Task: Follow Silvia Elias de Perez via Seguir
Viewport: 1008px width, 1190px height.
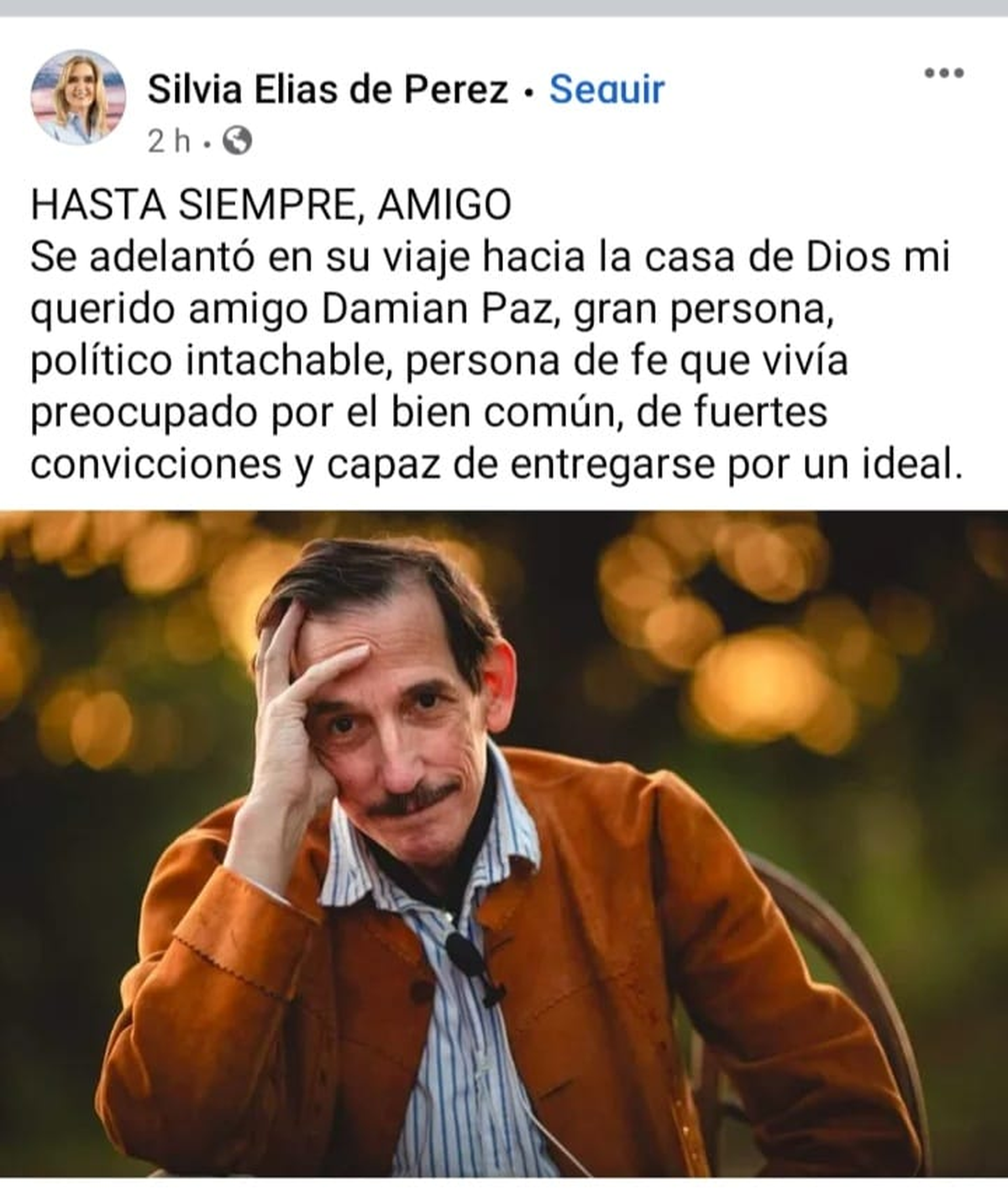Action: (x=606, y=89)
